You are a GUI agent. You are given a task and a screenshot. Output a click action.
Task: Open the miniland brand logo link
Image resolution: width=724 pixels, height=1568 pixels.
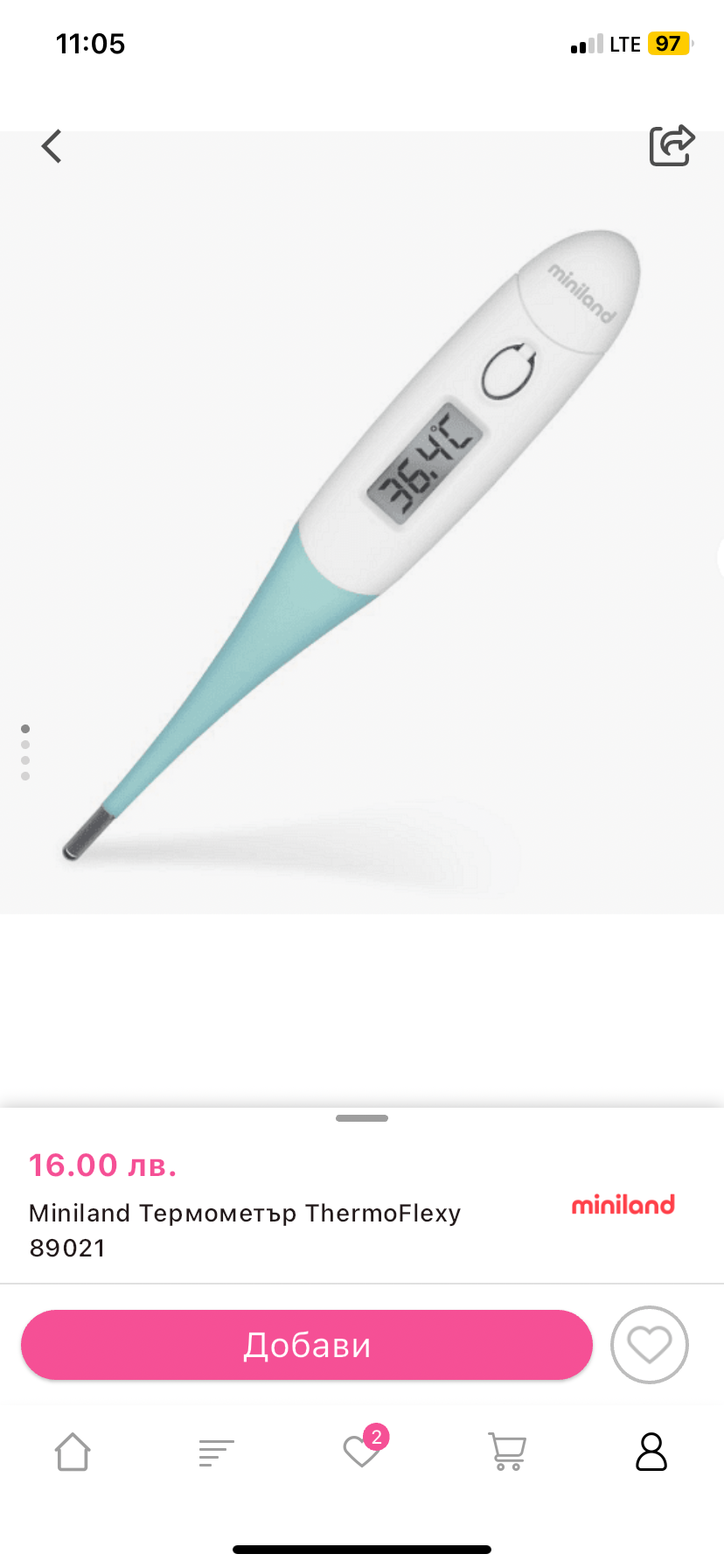(x=623, y=1205)
